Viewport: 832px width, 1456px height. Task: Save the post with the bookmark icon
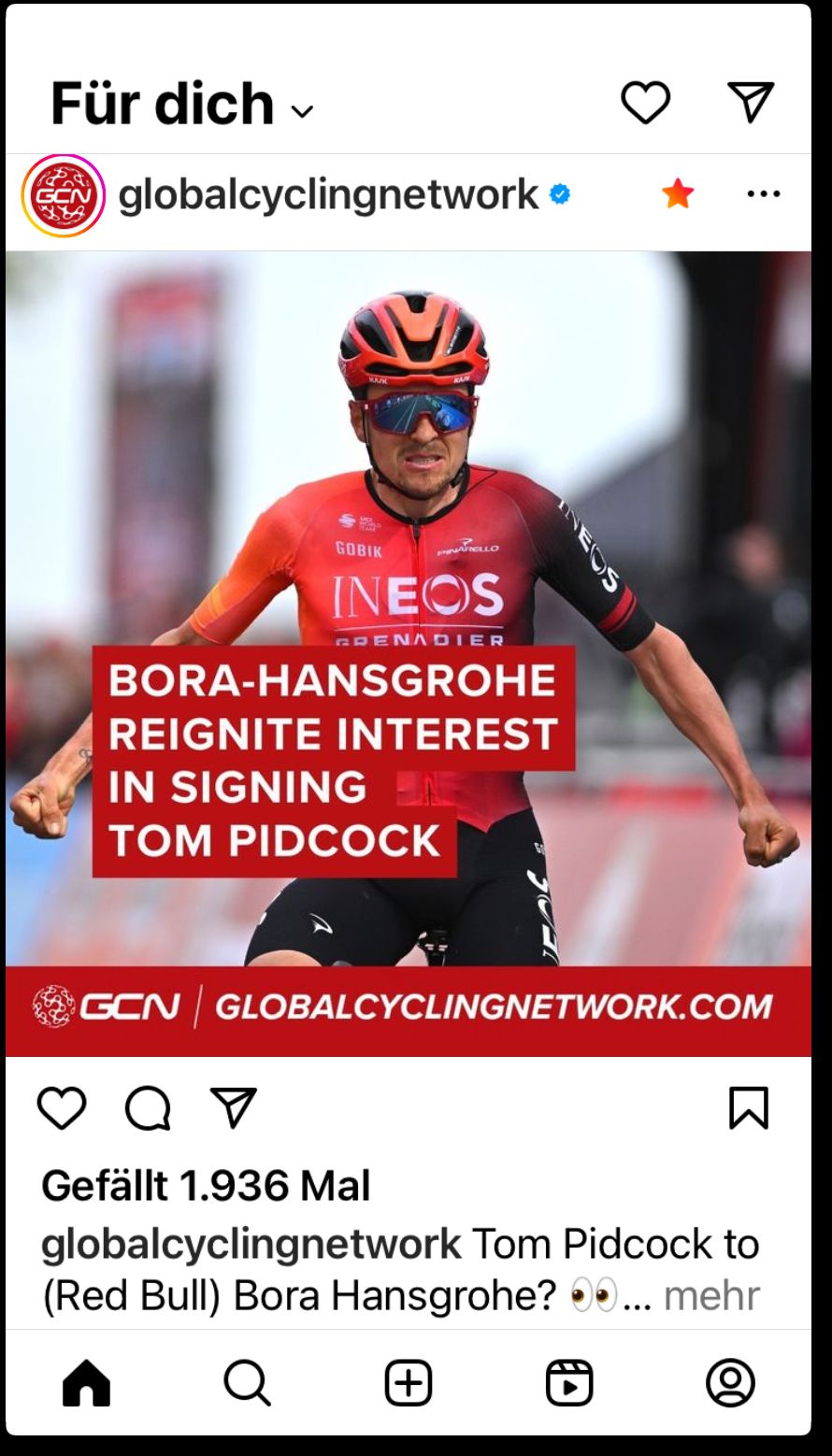click(748, 1108)
